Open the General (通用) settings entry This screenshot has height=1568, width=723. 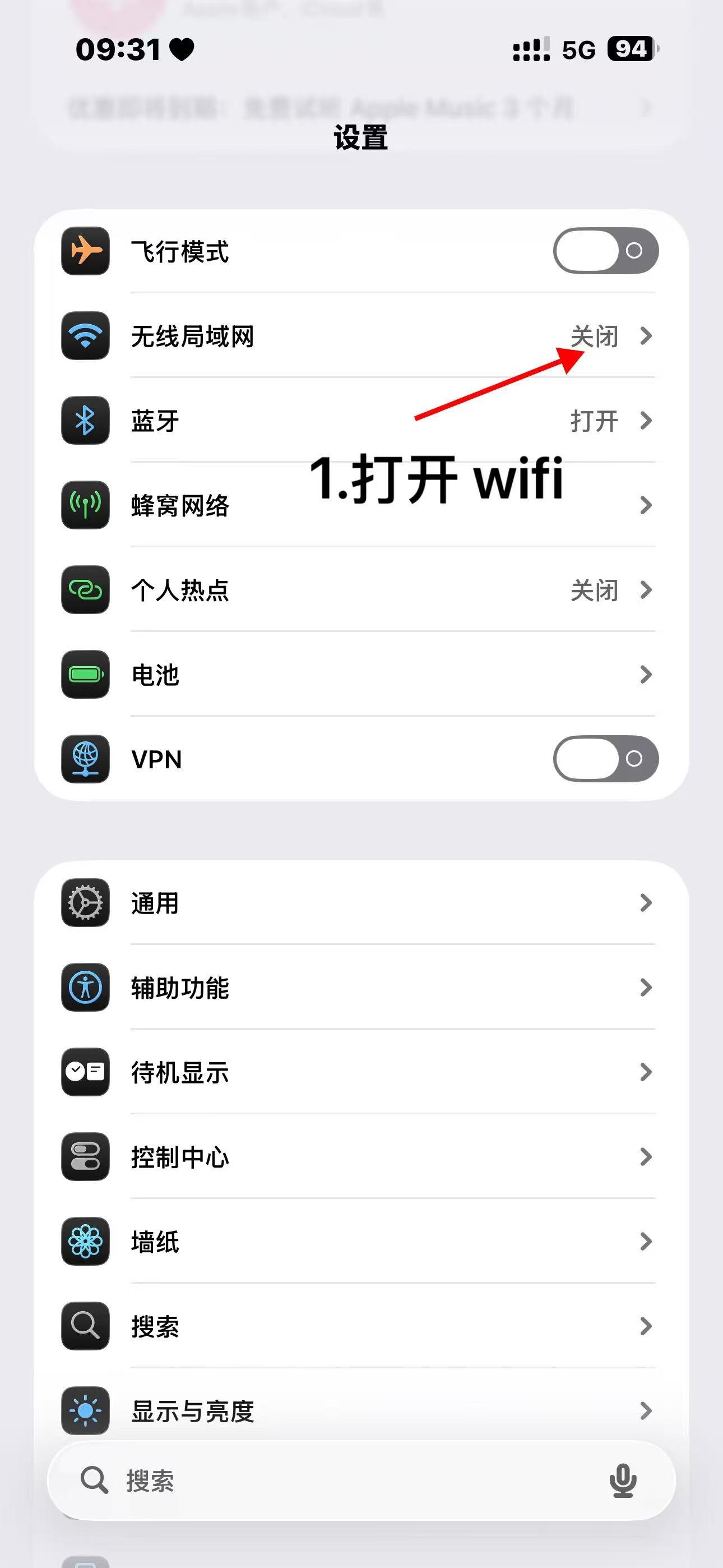coord(361,904)
